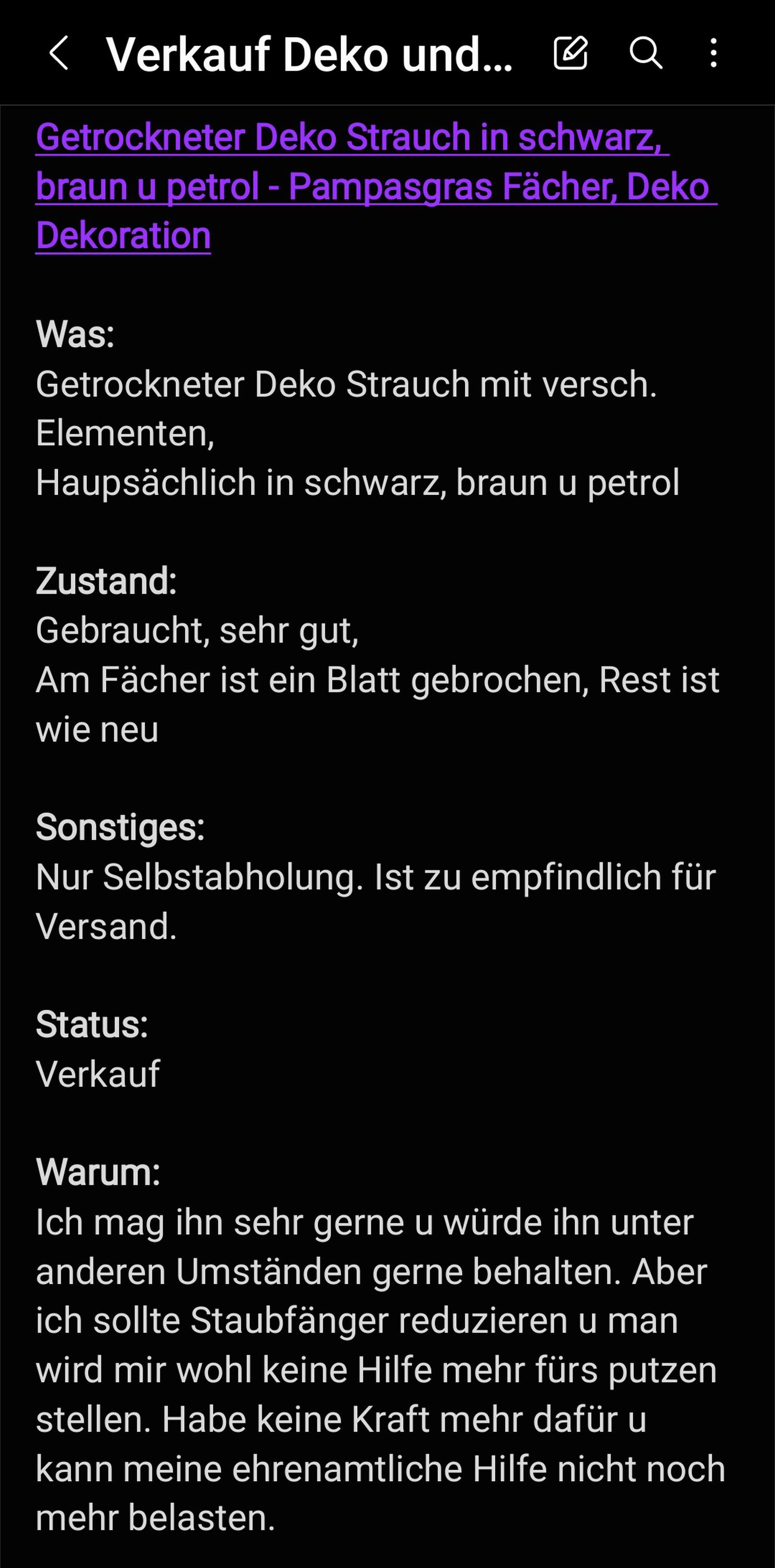
Task: Search within the note
Action: coord(645,52)
